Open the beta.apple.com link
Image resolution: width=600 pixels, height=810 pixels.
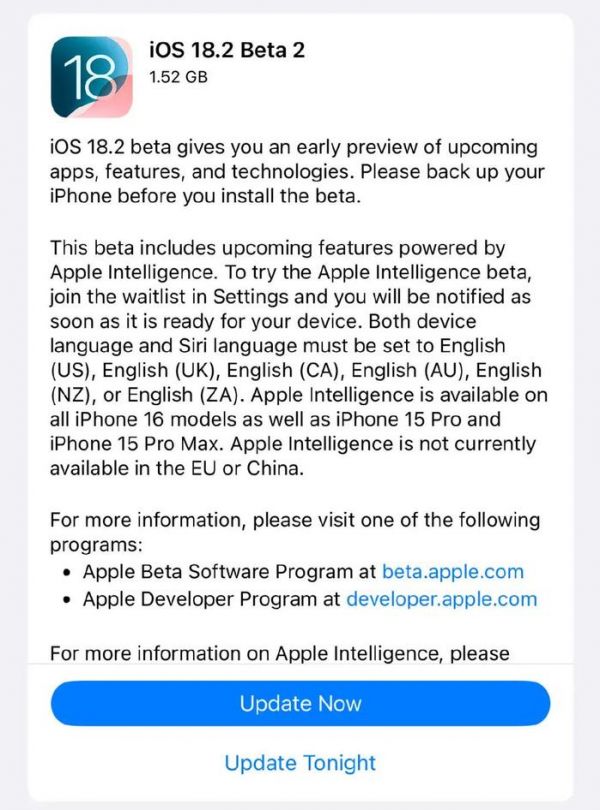click(x=453, y=572)
